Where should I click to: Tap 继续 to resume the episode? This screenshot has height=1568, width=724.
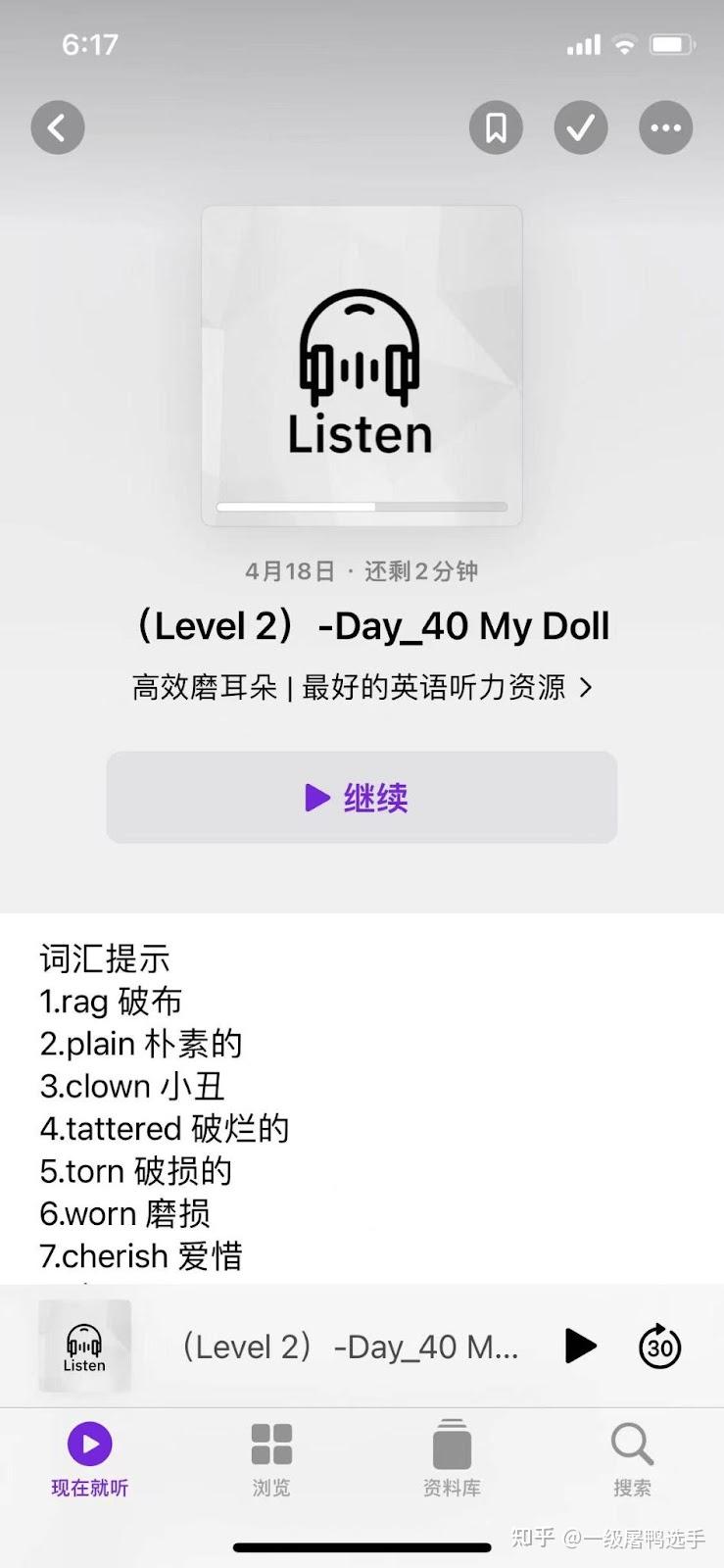pos(362,798)
